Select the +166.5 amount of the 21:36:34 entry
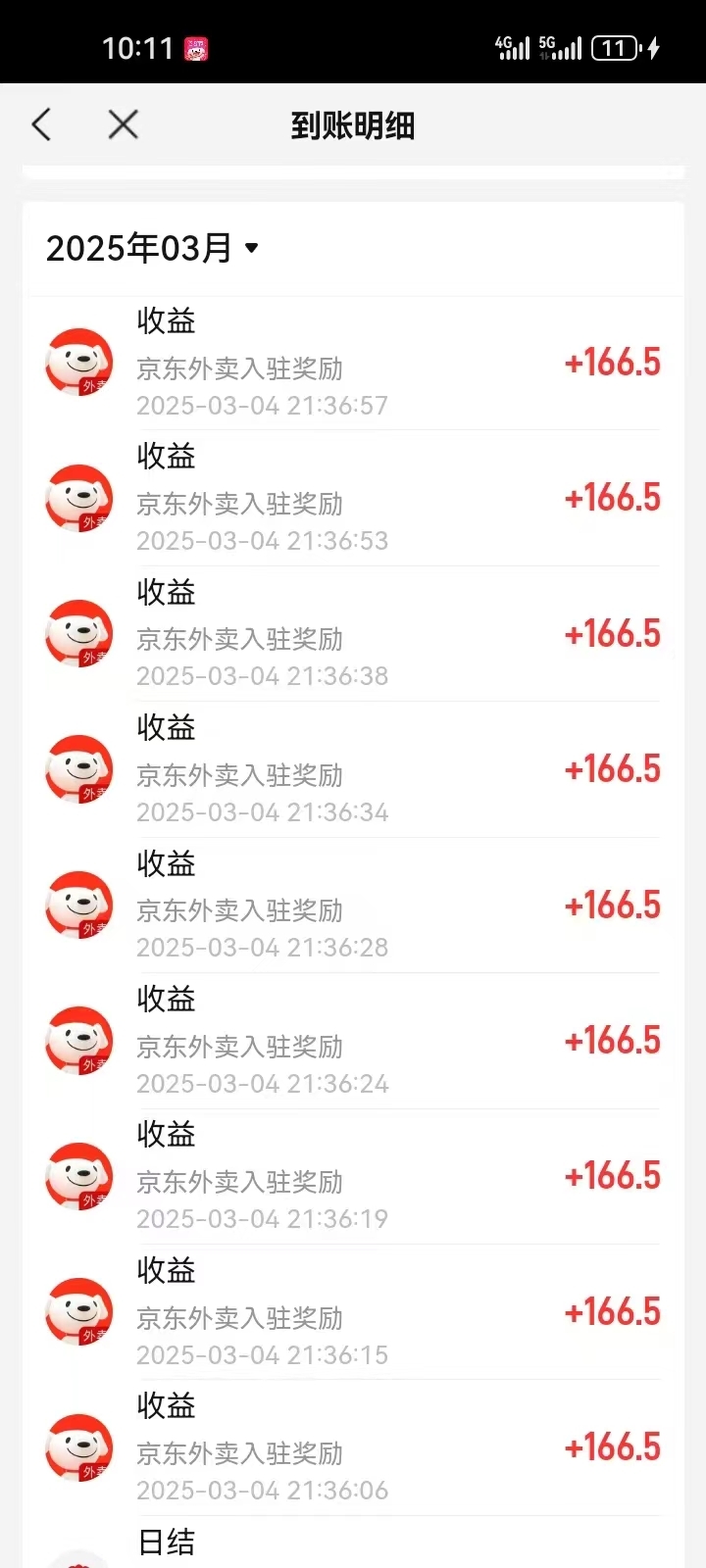 tap(613, 768)
